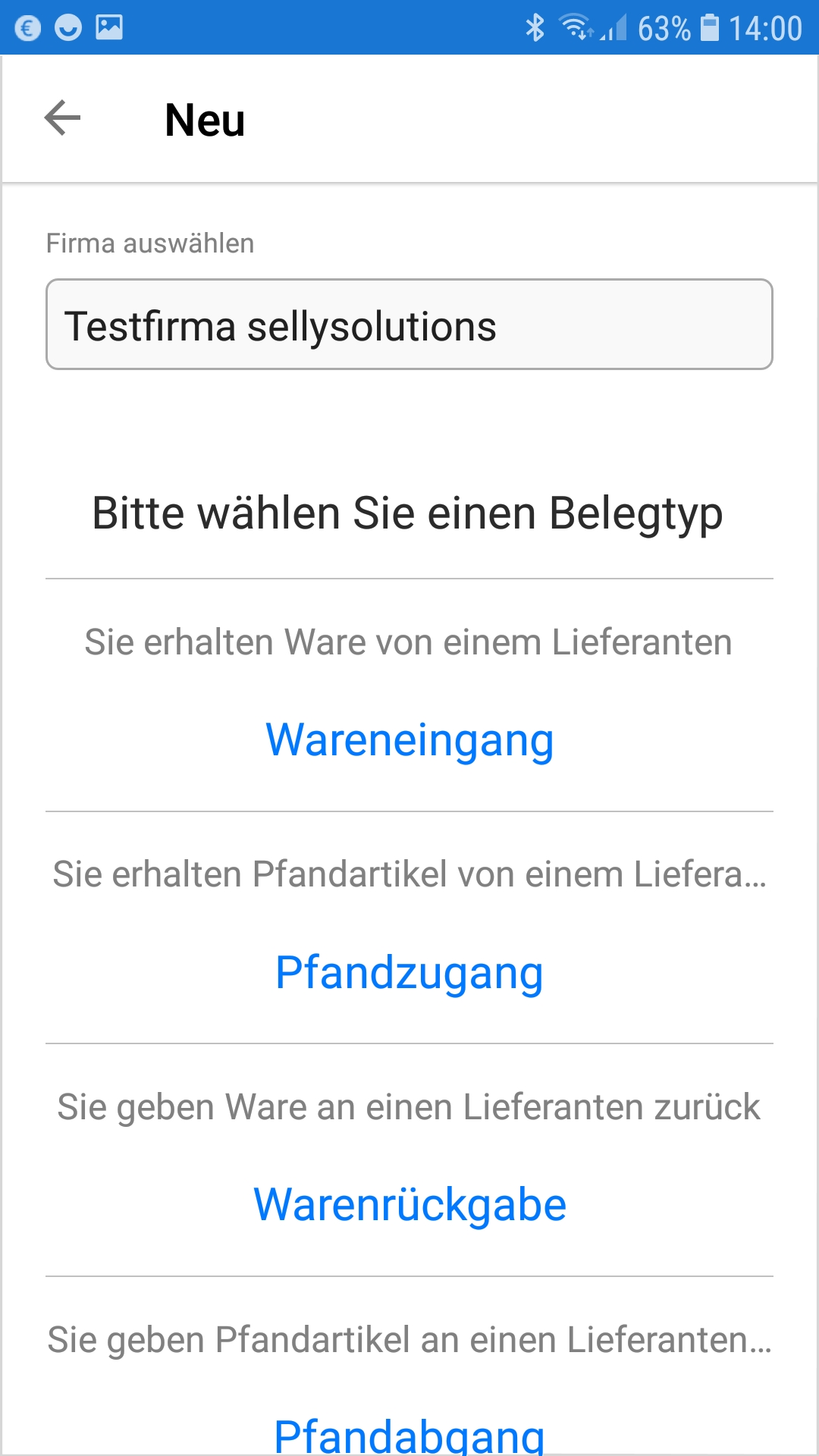Pick the Pfandabgang document type
This screenshot has width=819, height=1456.
coord(409,1435)
